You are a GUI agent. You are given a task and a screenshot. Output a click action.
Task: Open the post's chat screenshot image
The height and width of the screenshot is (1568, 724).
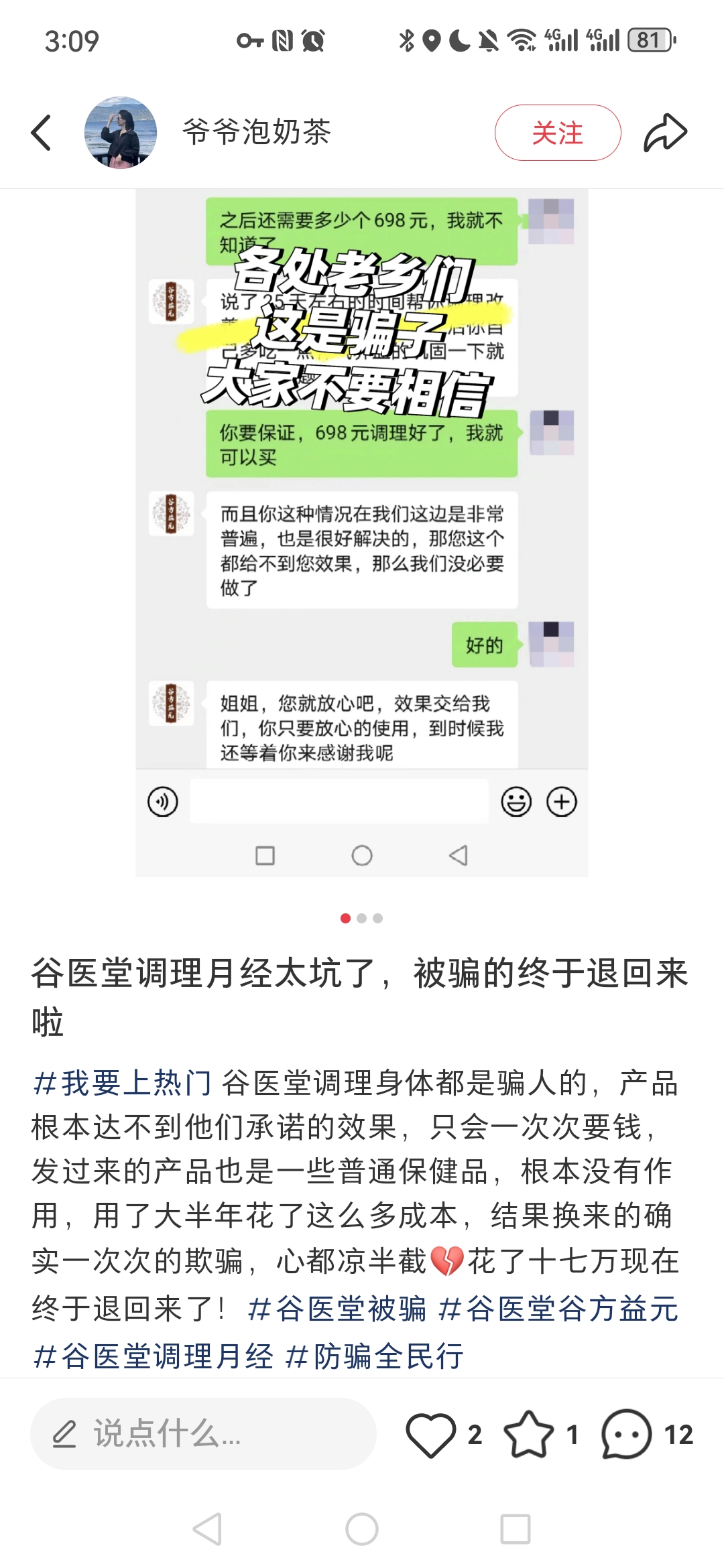[x=362, y=533]
